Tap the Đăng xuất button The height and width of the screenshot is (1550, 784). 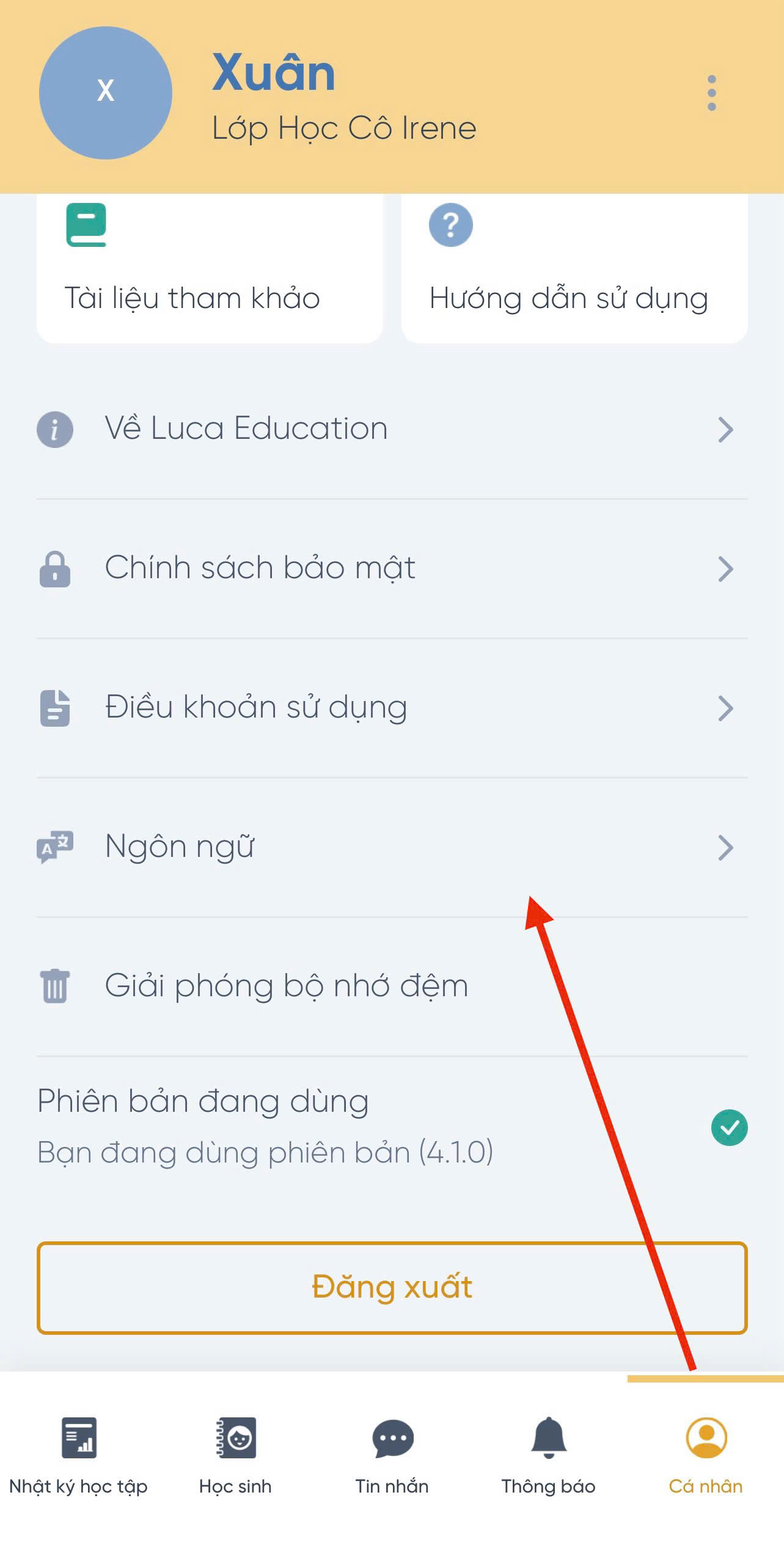pos(392,1288)
